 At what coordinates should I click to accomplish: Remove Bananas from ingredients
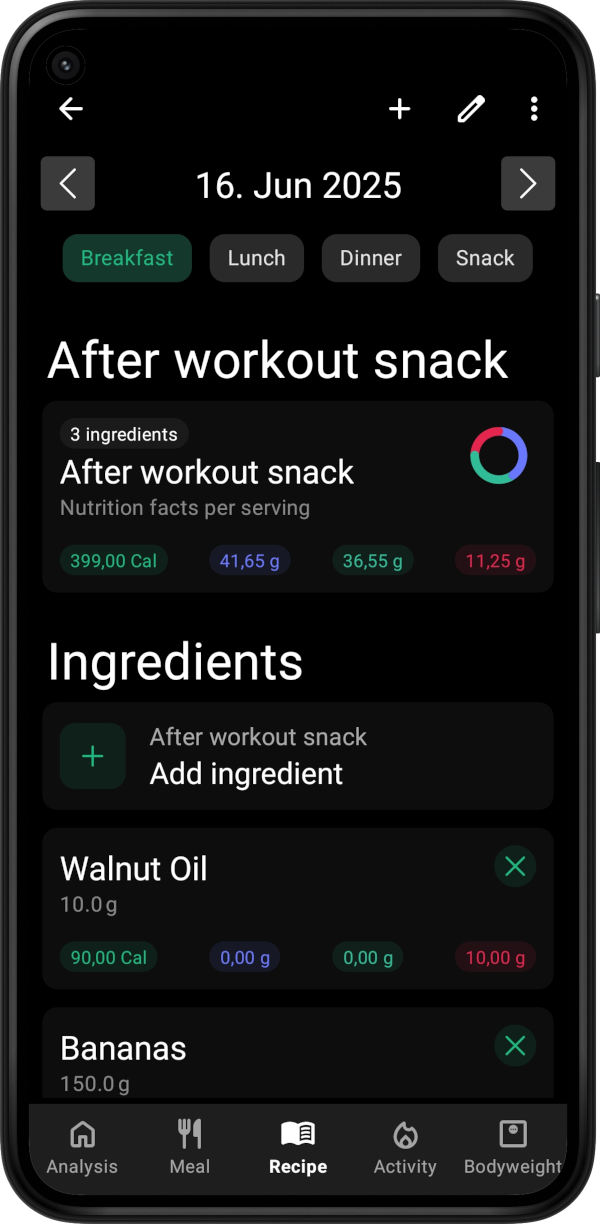(x=515, y=1046)
